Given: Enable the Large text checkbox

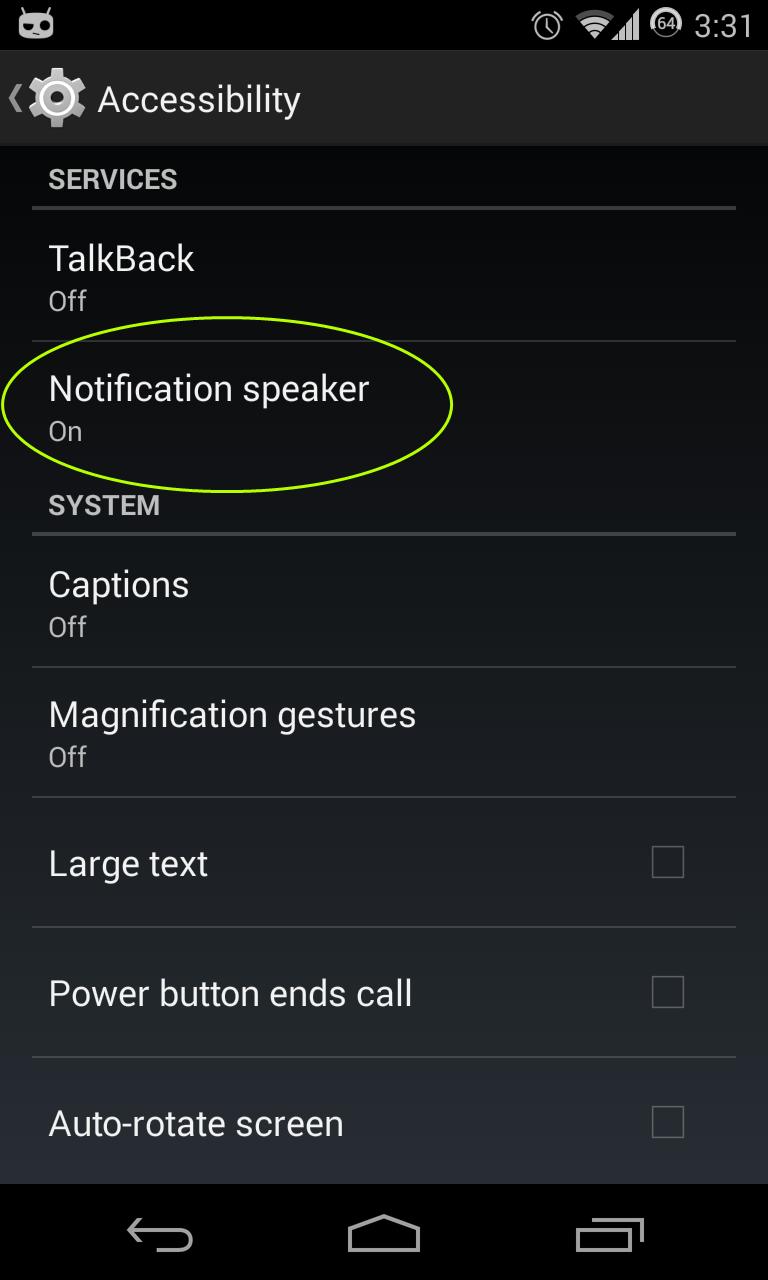Looking at the screenshot, I should 668,861.
